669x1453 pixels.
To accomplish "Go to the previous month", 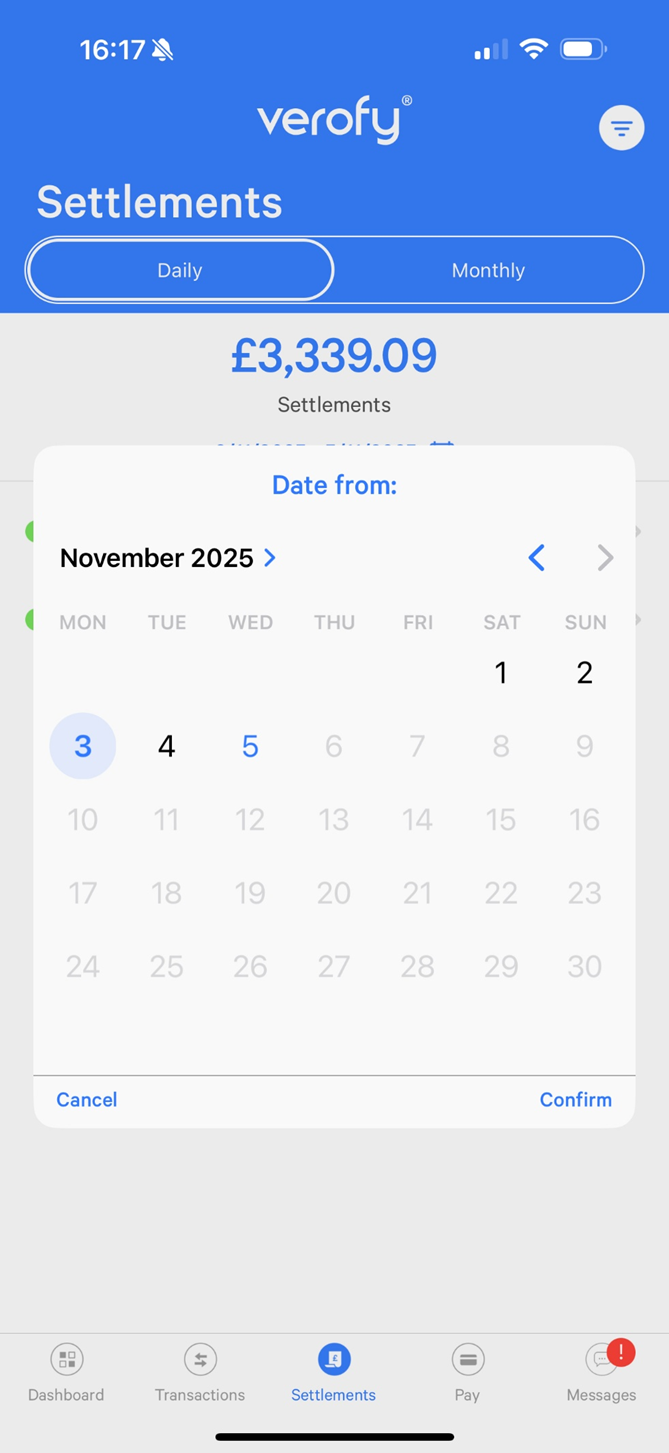I will coord(537,558).
